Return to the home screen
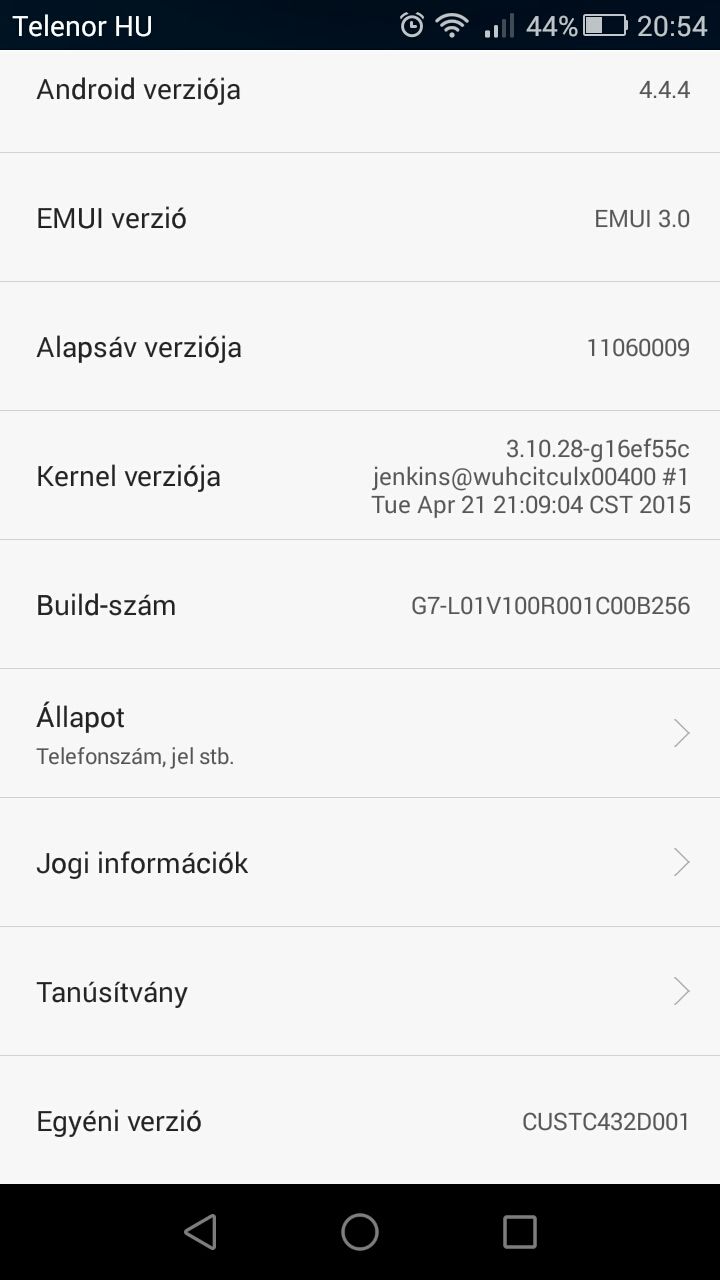This screenshot has height=1280, width=720. [360, 1232]
